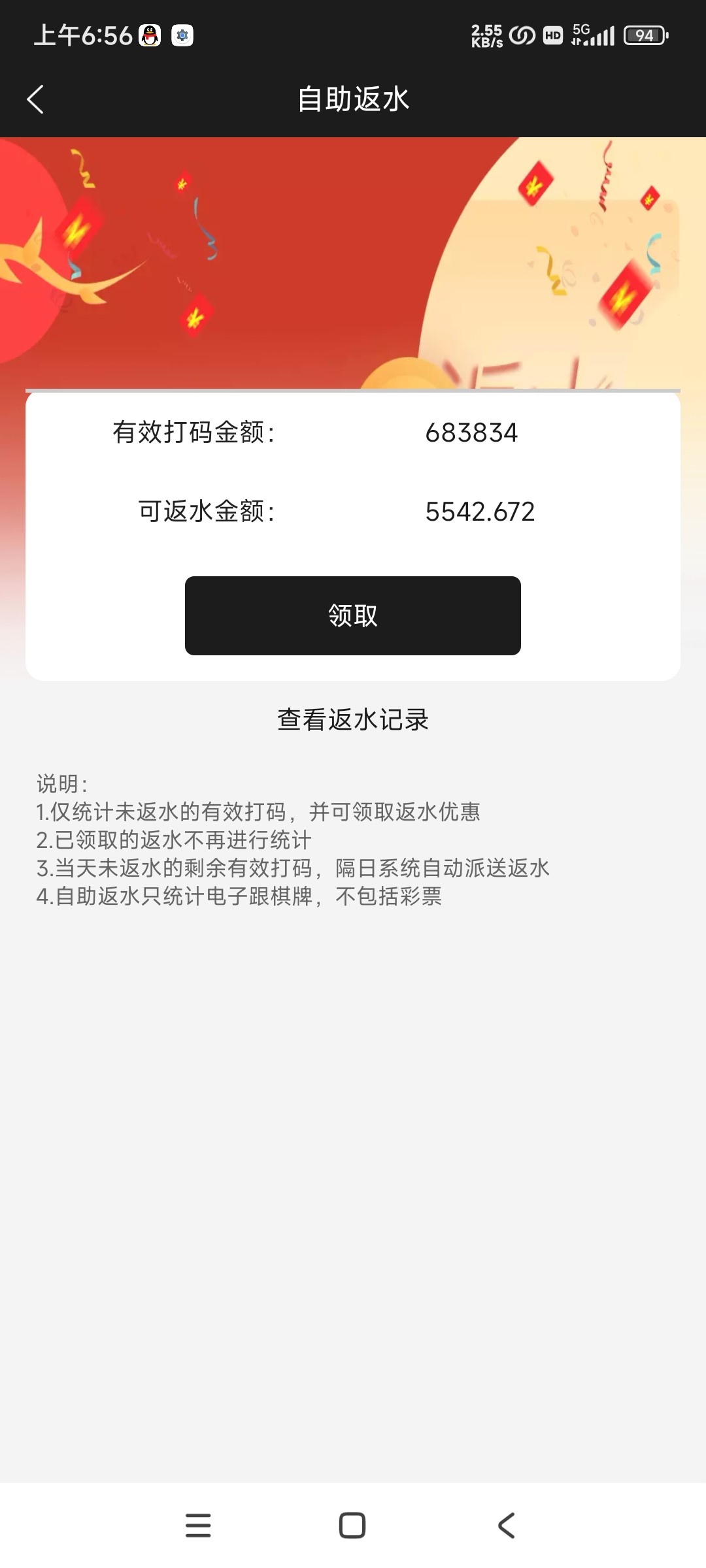This screenshot has height=1568, width=706.
Task: Go back using the header arrow
Action: coord(35,99)
